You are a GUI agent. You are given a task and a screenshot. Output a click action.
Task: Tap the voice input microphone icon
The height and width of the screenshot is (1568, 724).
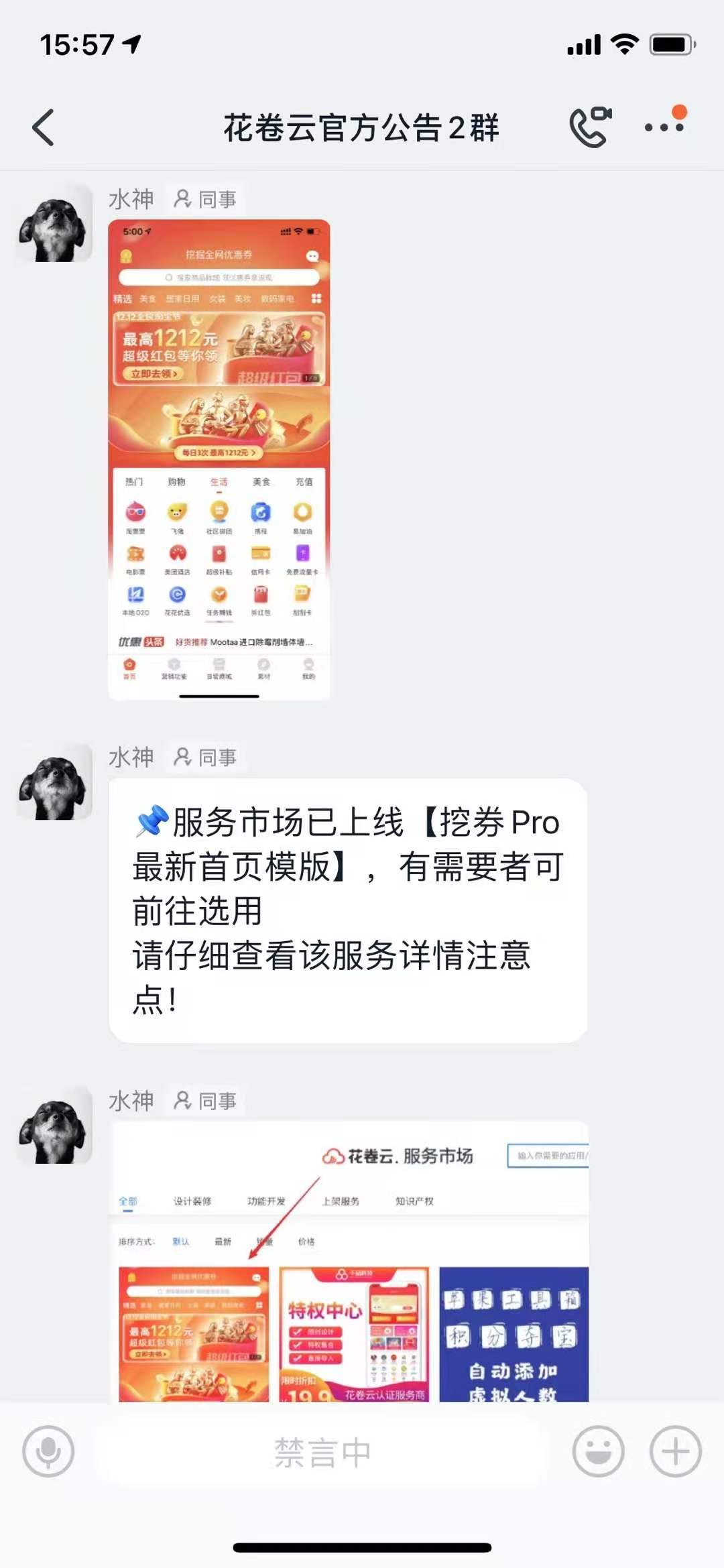(x=48, y=1451)
